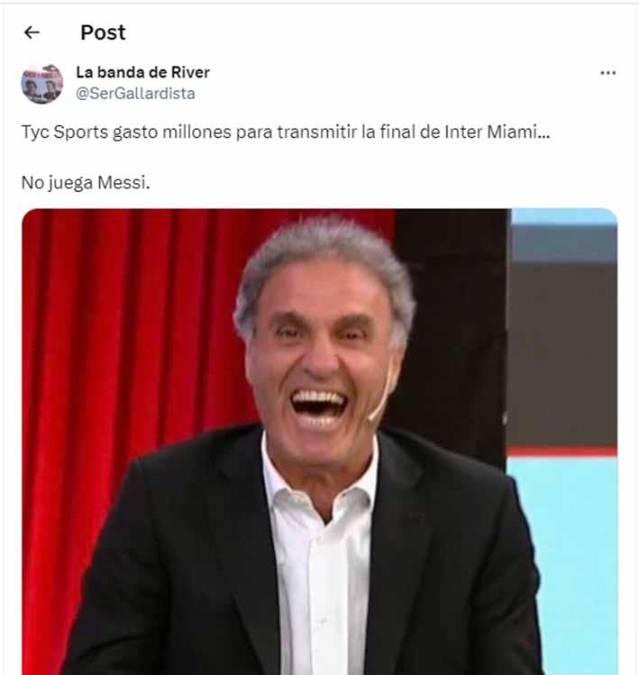Open the @SerGallardista profile handle
Screen dimensions: 639x675
coord(136,93)
